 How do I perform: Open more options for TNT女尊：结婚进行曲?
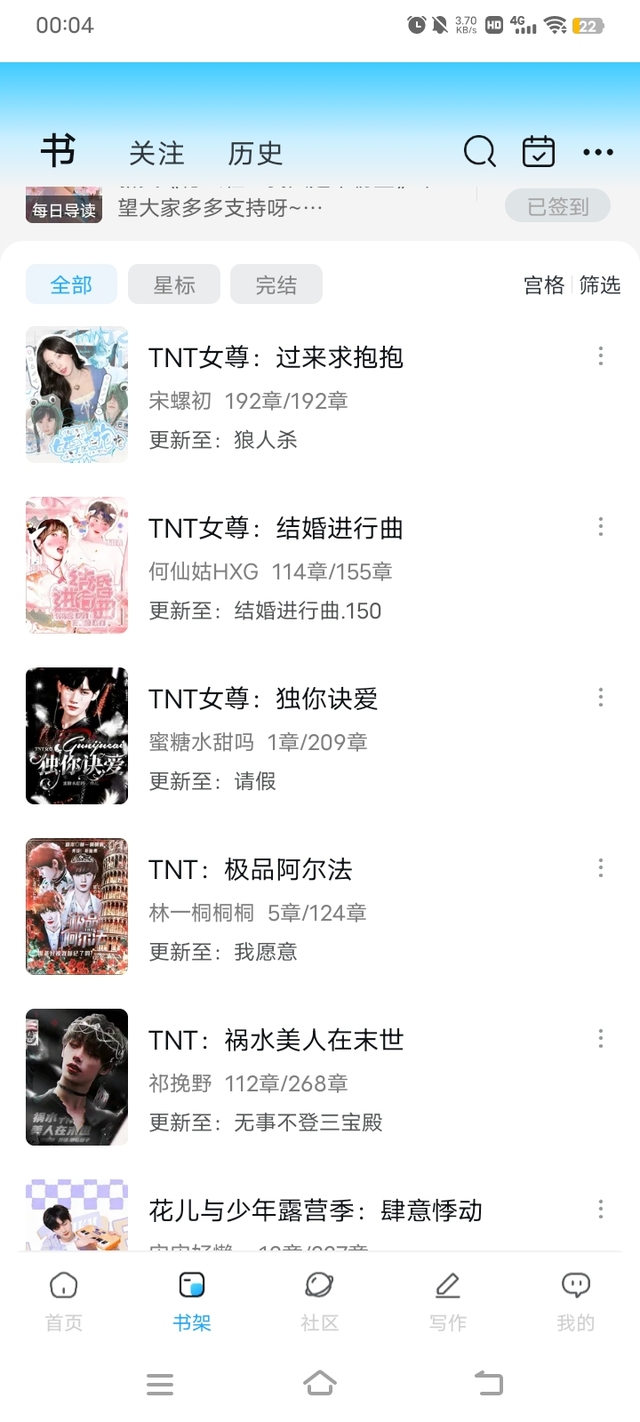click(x=600, y=526)
